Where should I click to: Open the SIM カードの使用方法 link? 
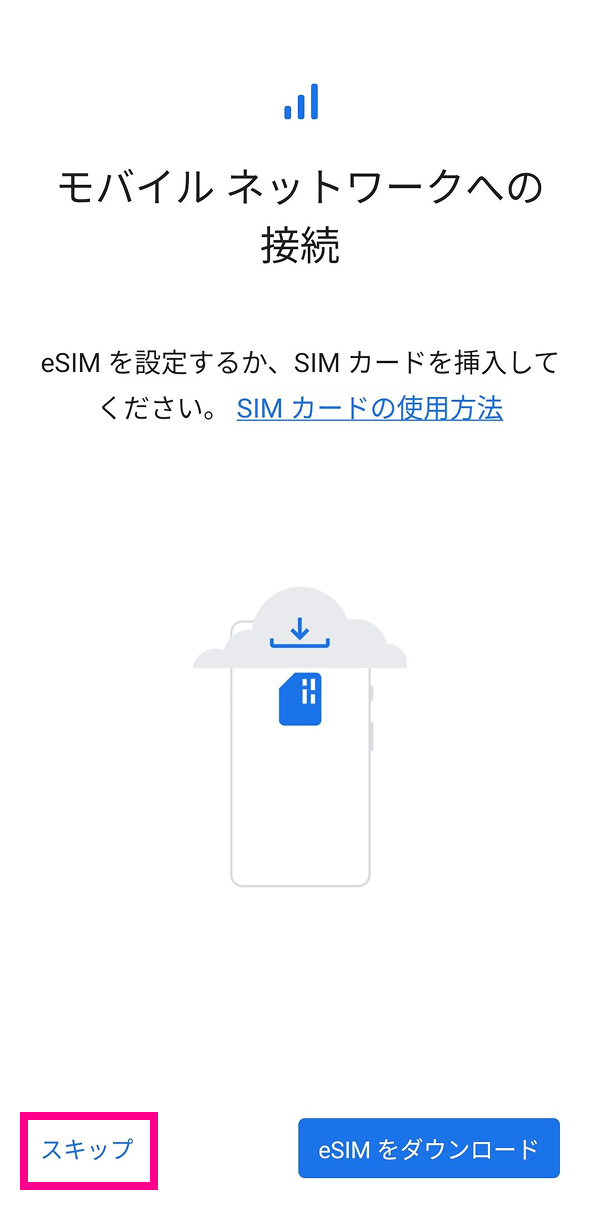369,408
